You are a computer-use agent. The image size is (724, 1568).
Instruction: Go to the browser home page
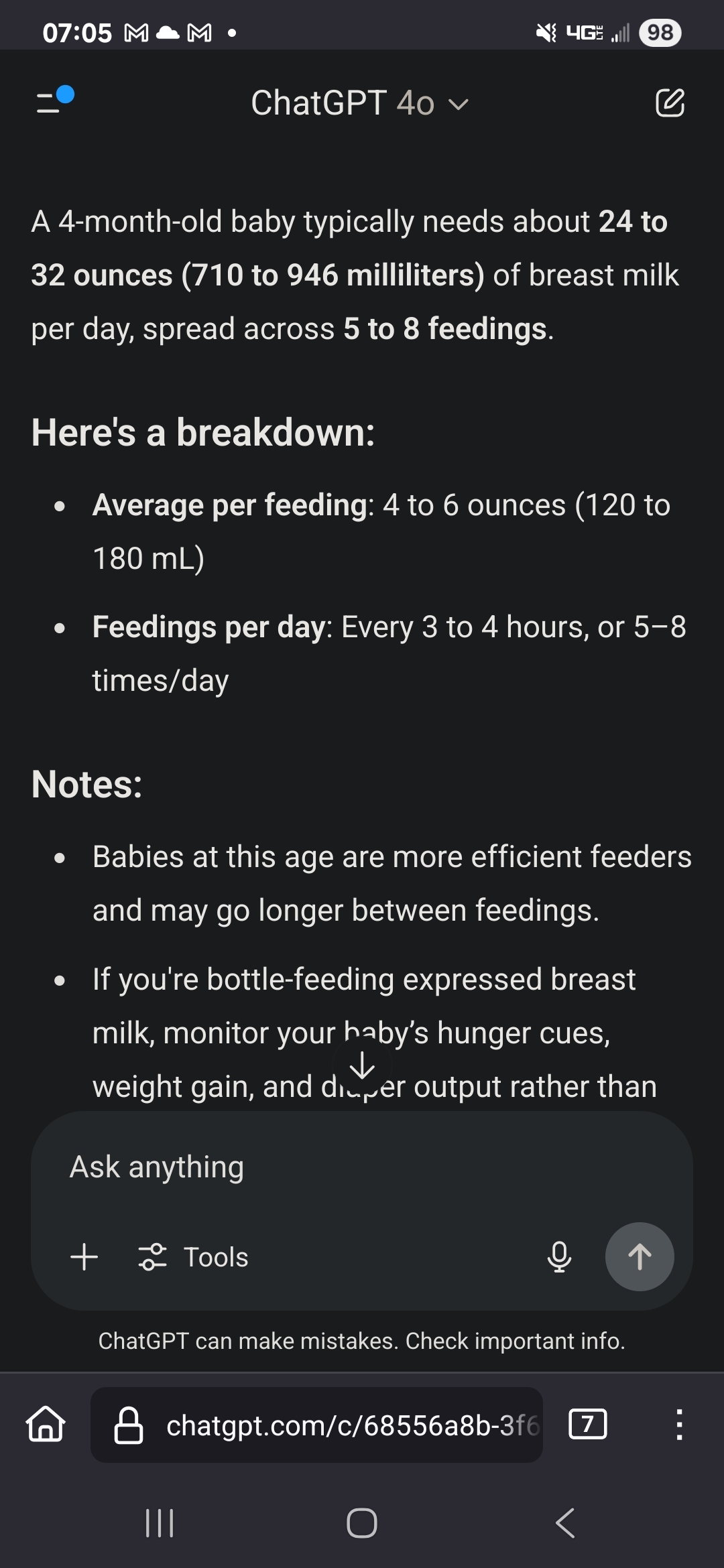46,1424
